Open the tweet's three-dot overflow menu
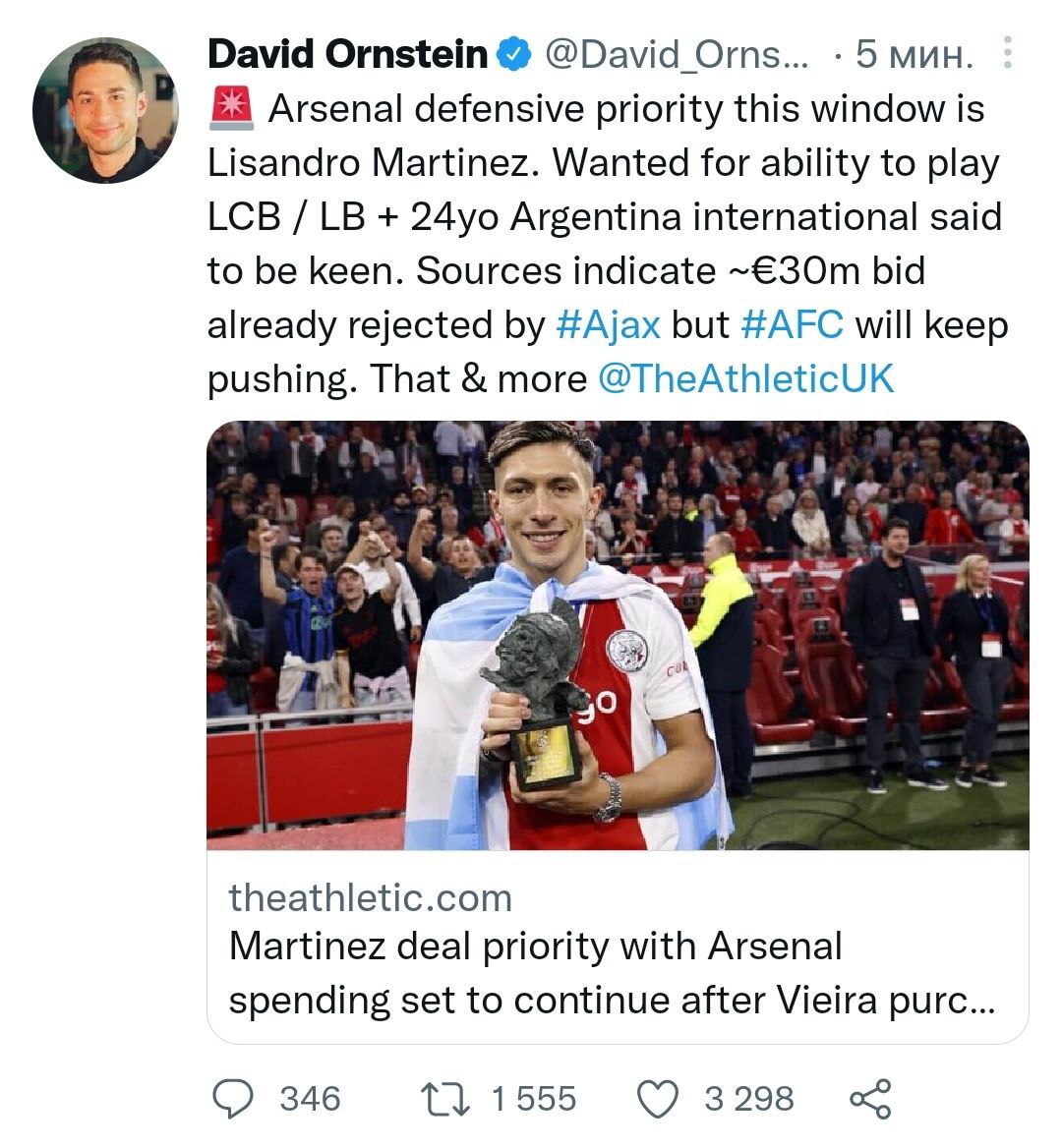The image size is (1062, 1148). tap(1007, 54)
